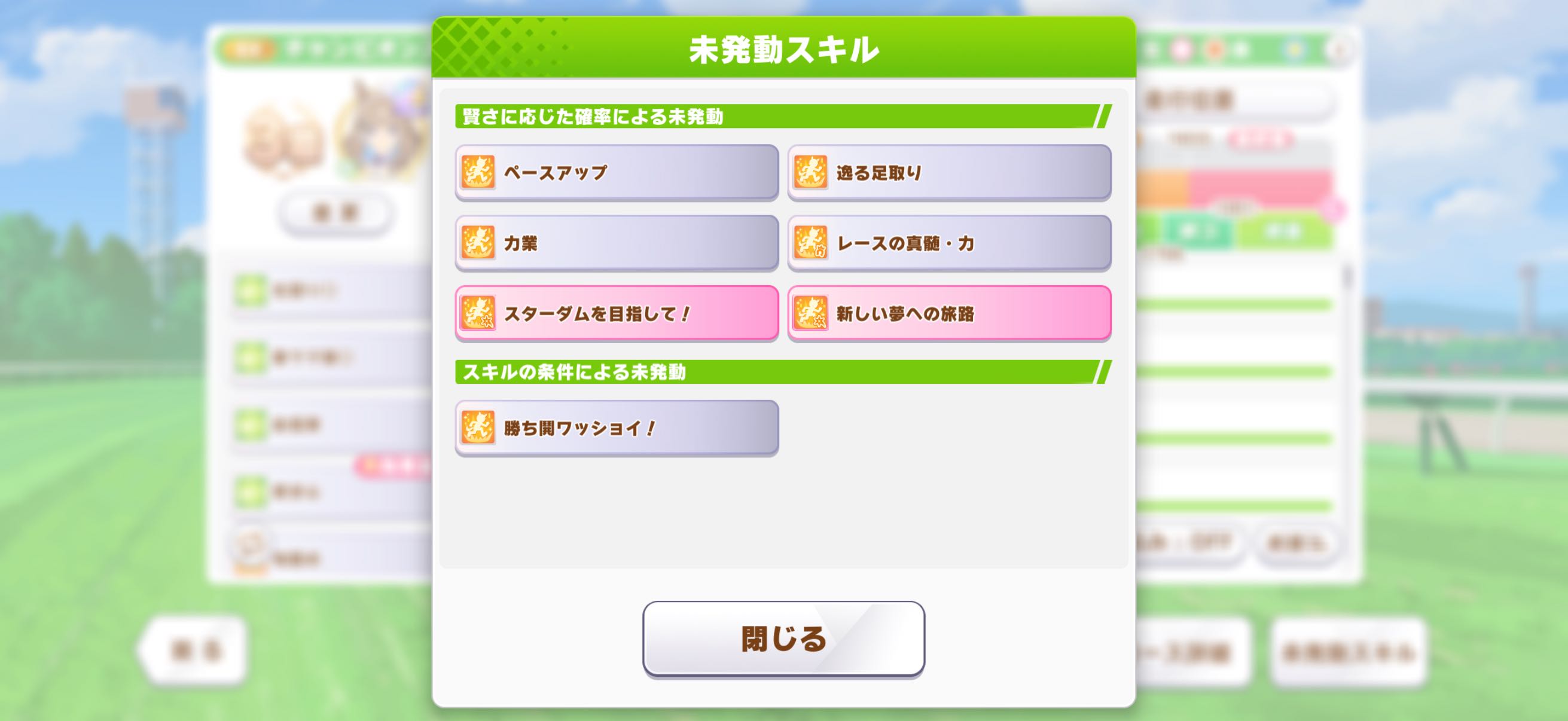The image size is (1568, 721).
Task: Open the 勝ち鬨ワッショイ！ skill
Action: click(x=617, y=427)
